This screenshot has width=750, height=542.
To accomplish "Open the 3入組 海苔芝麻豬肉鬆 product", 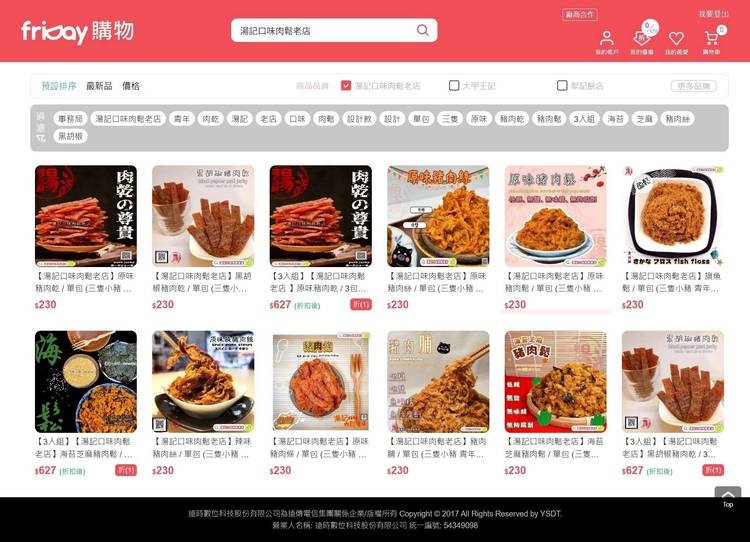I will pos(85,381).
